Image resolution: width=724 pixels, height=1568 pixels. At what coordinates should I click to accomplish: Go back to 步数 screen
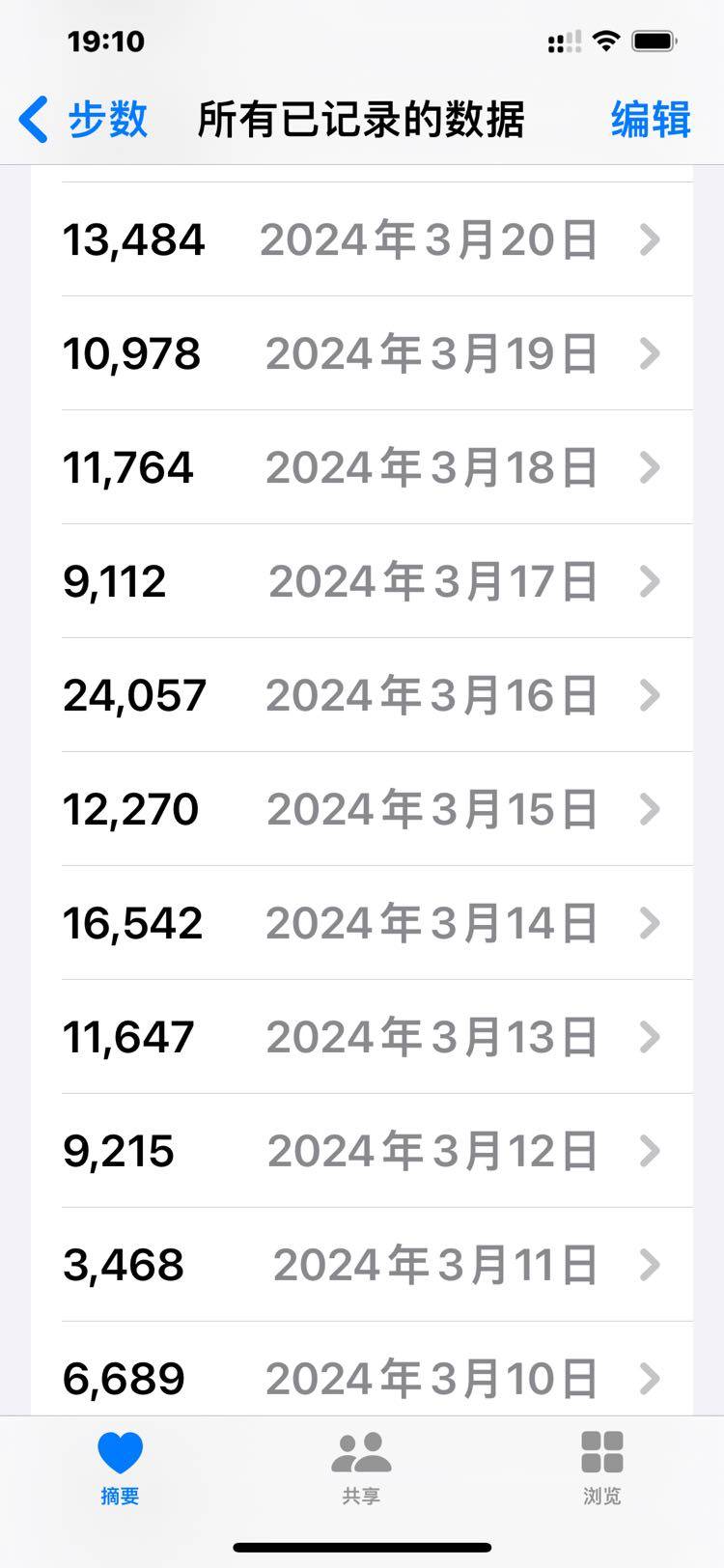point(83,120)
